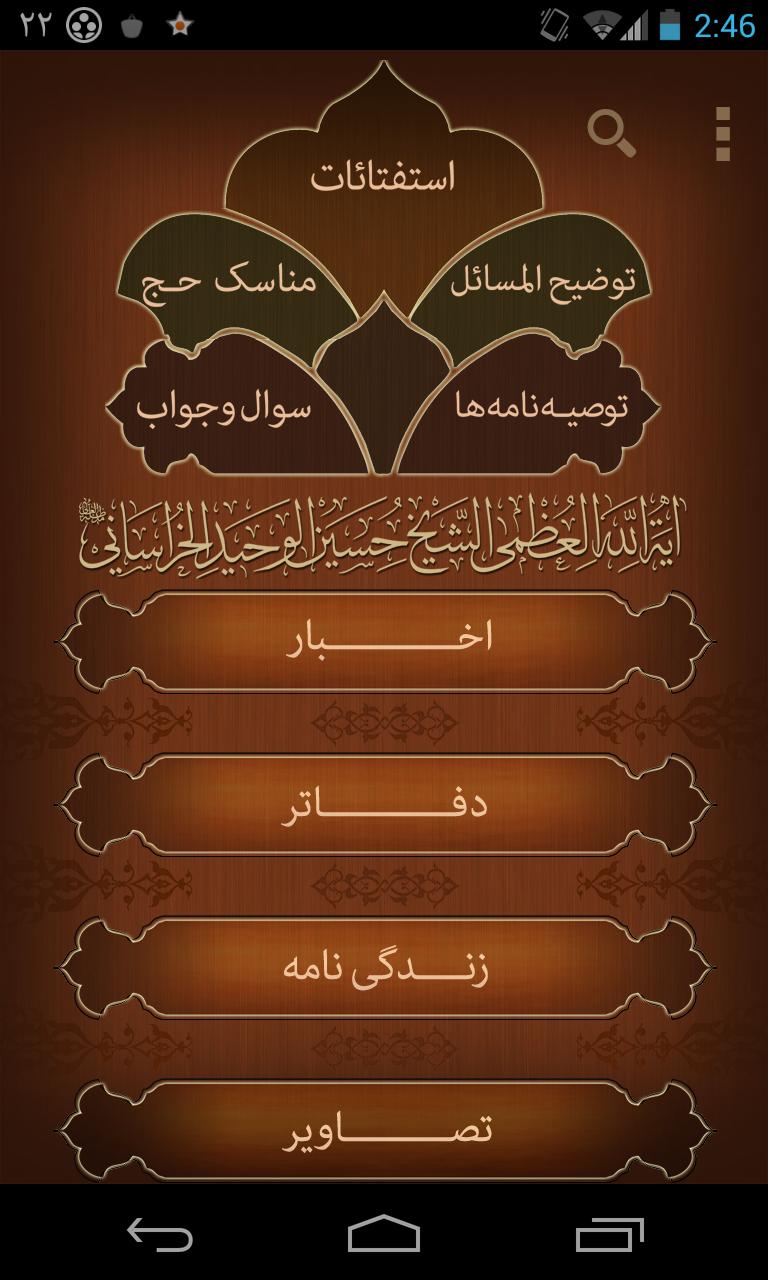Screen dimensions: 768x1280
Task: Open توصیه‌نامه‌ها section
Action: [x=543, y=408]
